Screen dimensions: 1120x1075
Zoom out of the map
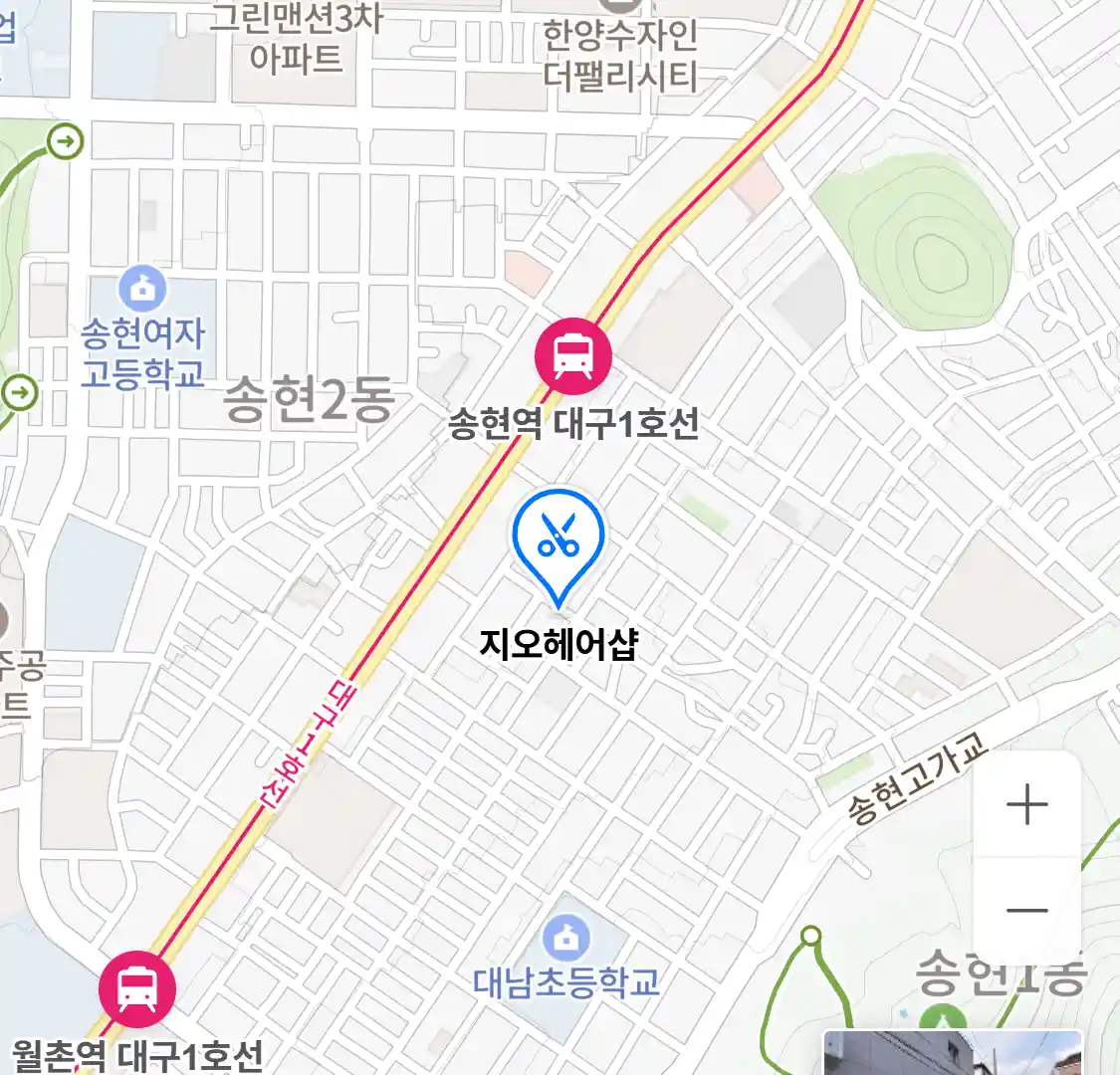coord(1026,910)
